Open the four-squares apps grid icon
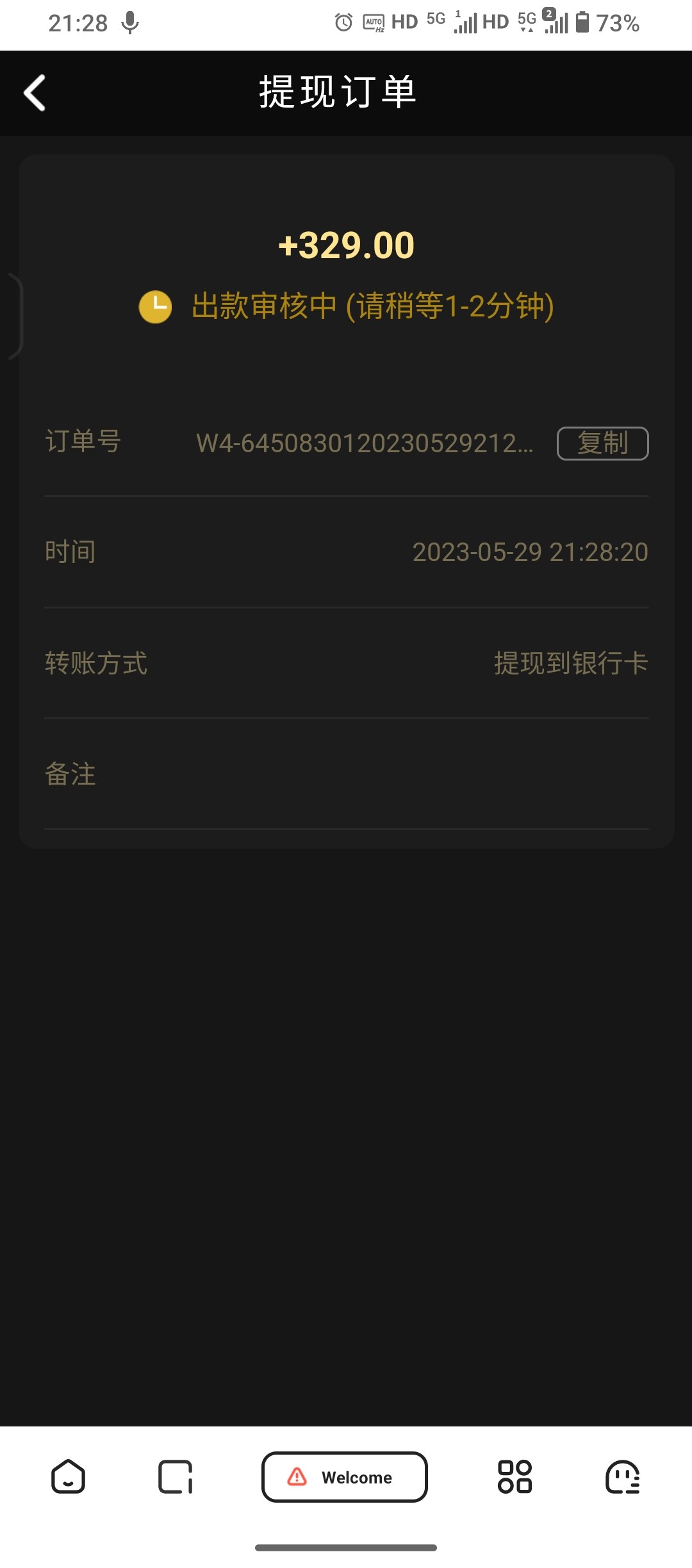 click(x=515, y=1477)
